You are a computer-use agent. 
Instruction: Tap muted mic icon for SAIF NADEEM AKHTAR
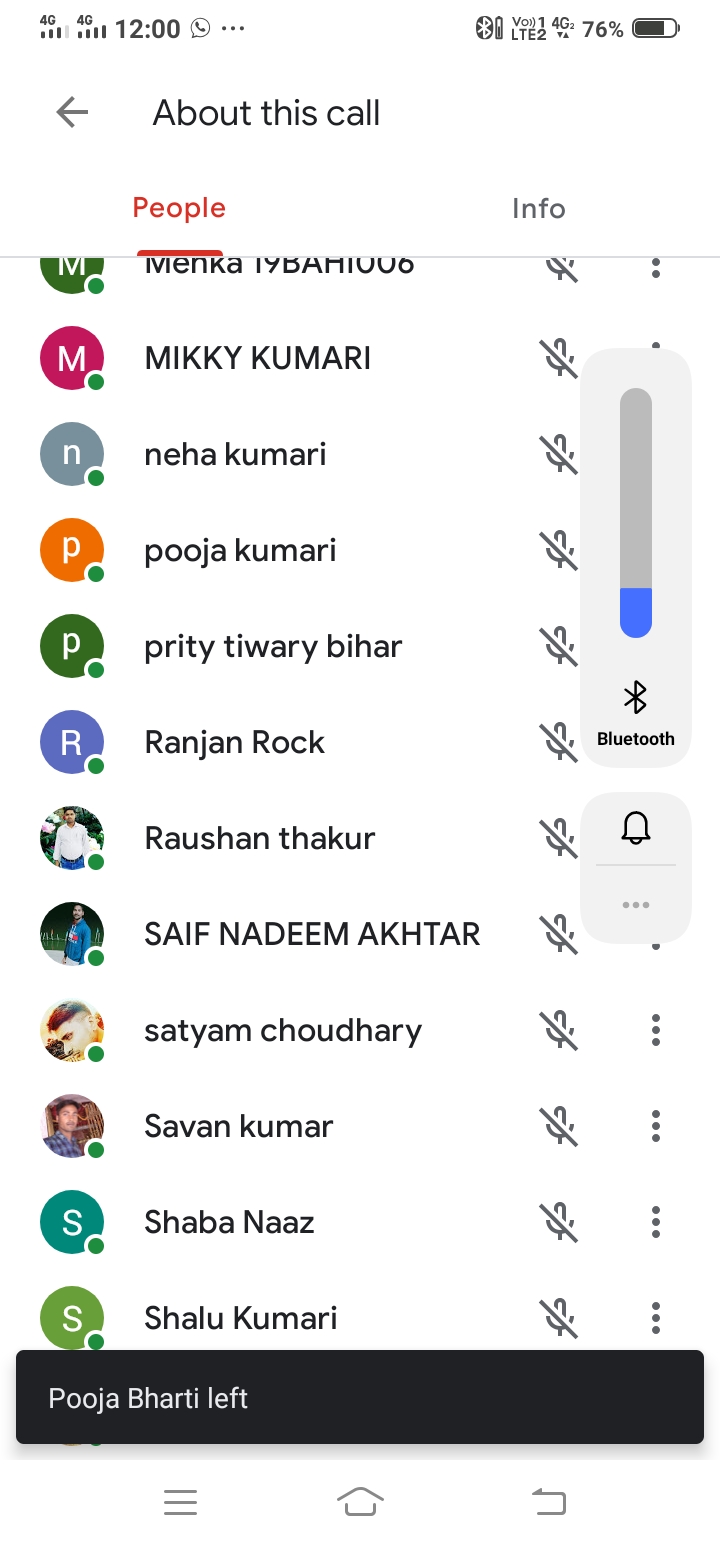[560, 934]
